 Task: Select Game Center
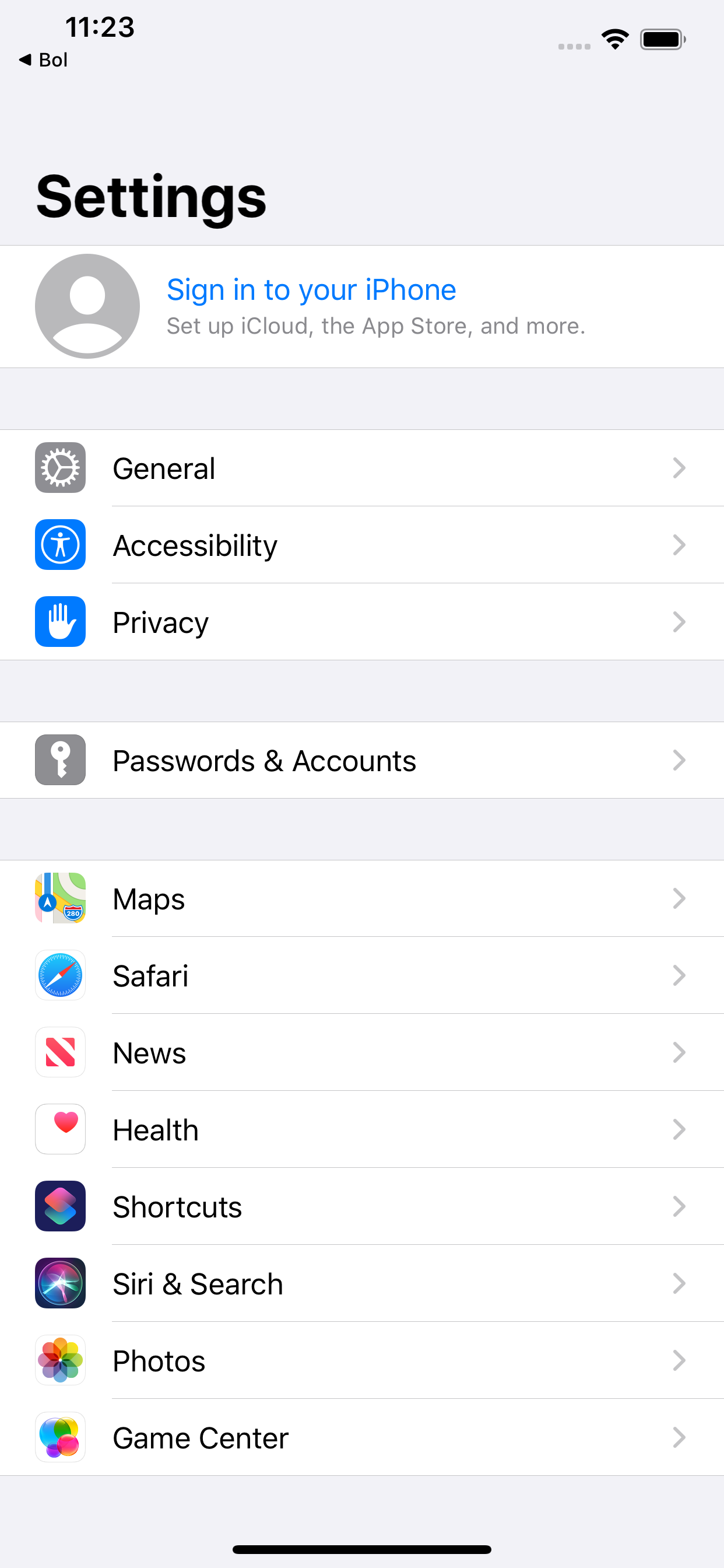pyautogui.click(x=362, y=1437)
